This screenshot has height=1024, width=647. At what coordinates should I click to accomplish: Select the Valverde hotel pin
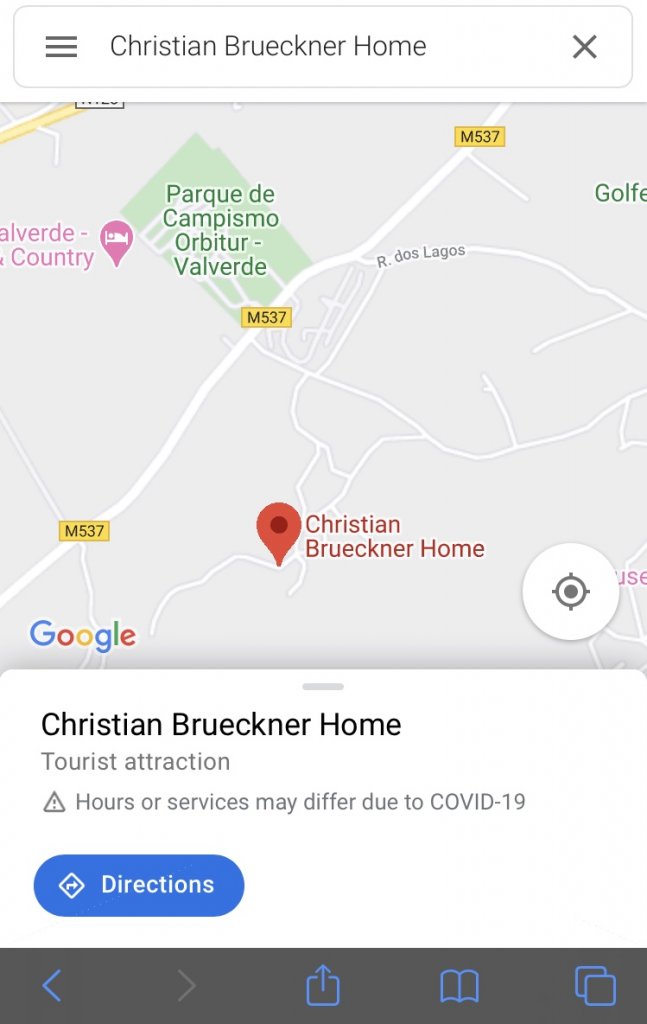pyautogui.click(x=118, y=241)
